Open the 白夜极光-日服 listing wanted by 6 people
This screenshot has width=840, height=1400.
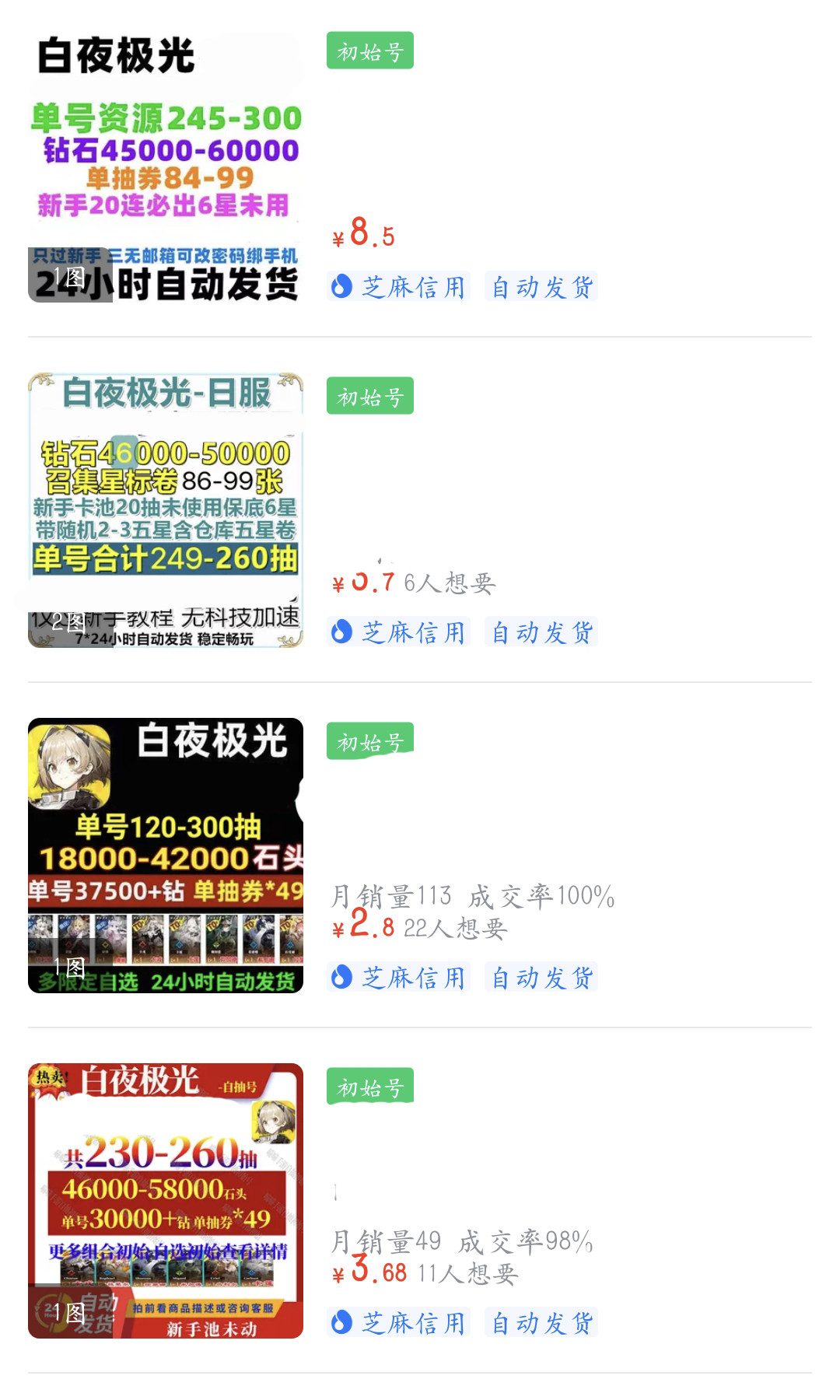coord(165,510)
